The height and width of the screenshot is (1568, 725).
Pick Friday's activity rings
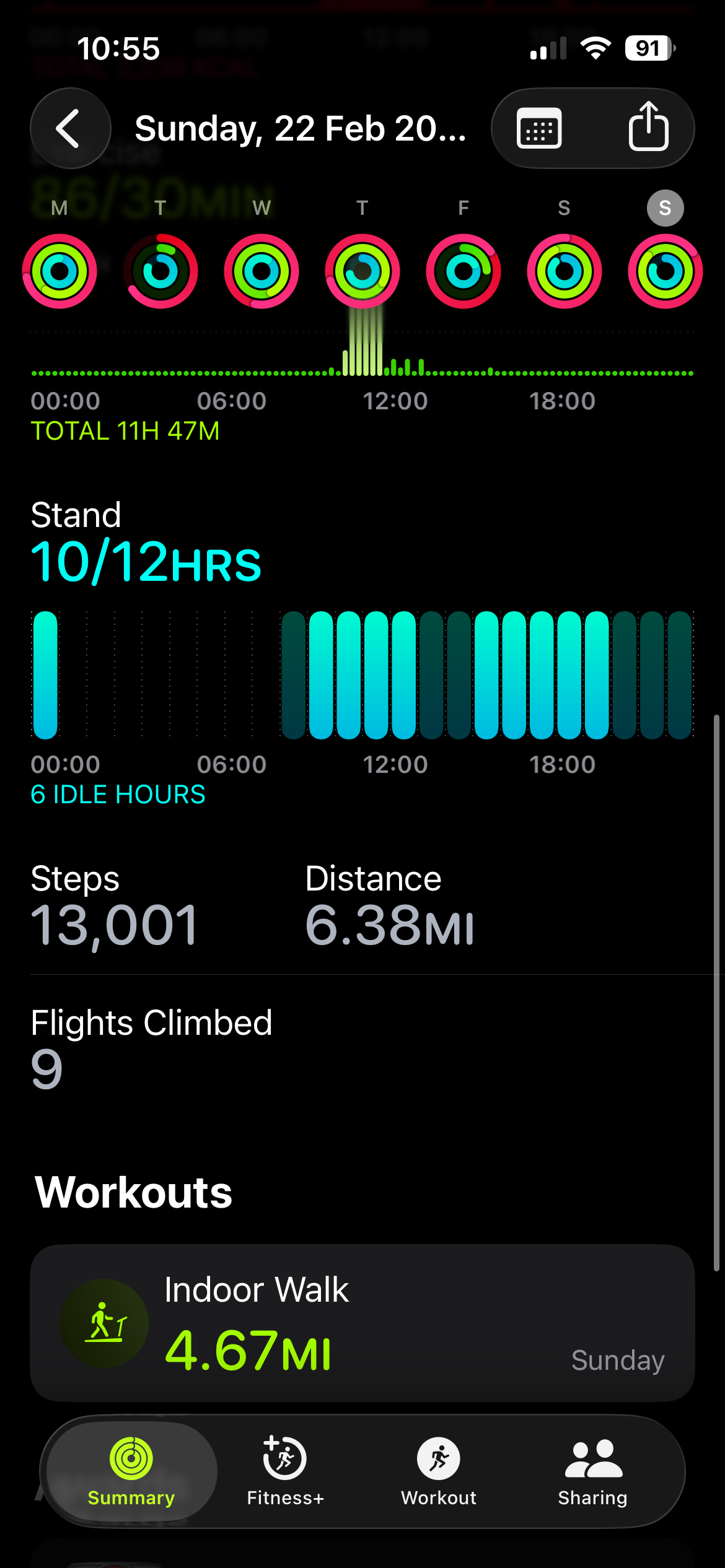pos(464,271)
